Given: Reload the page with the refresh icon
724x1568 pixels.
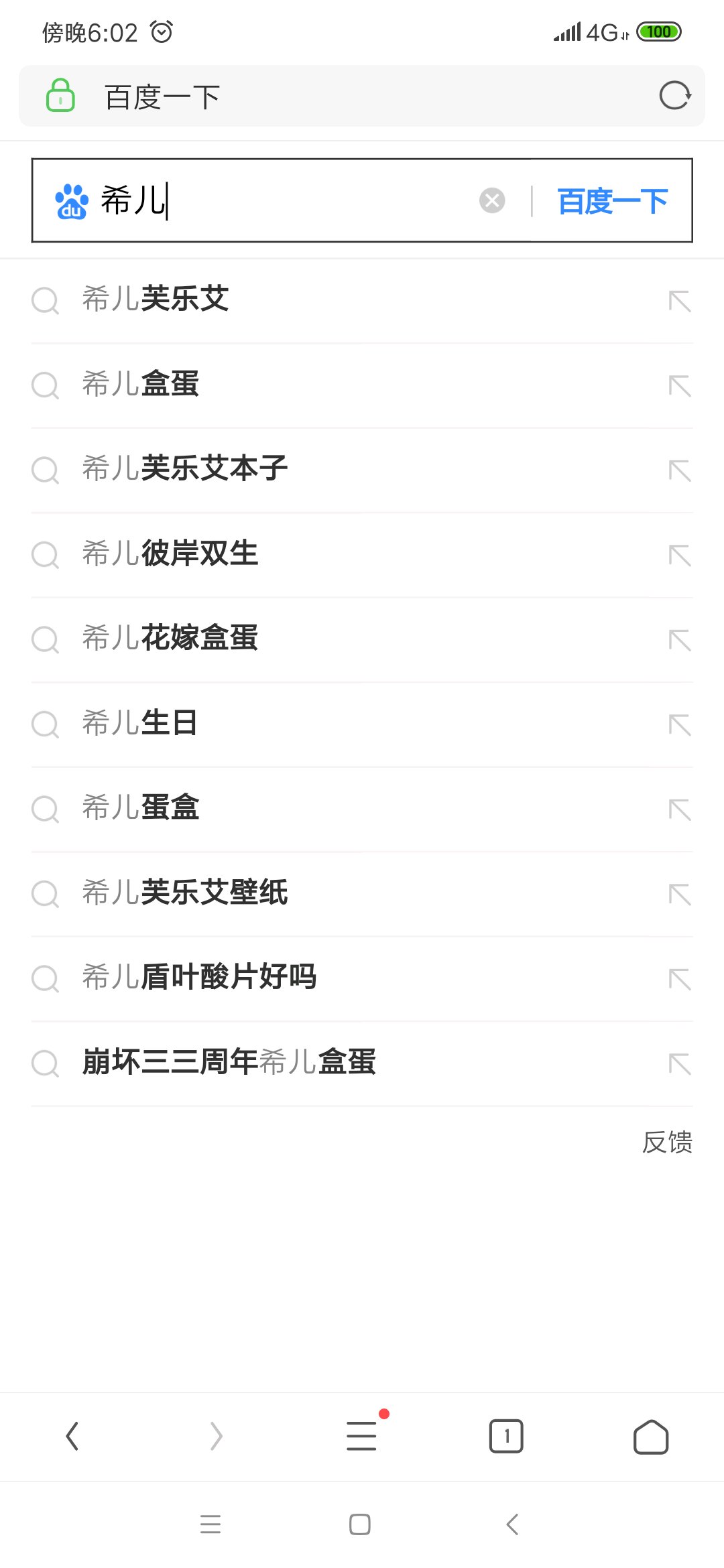Looking at the screenshot, I should tap(675, 95).
